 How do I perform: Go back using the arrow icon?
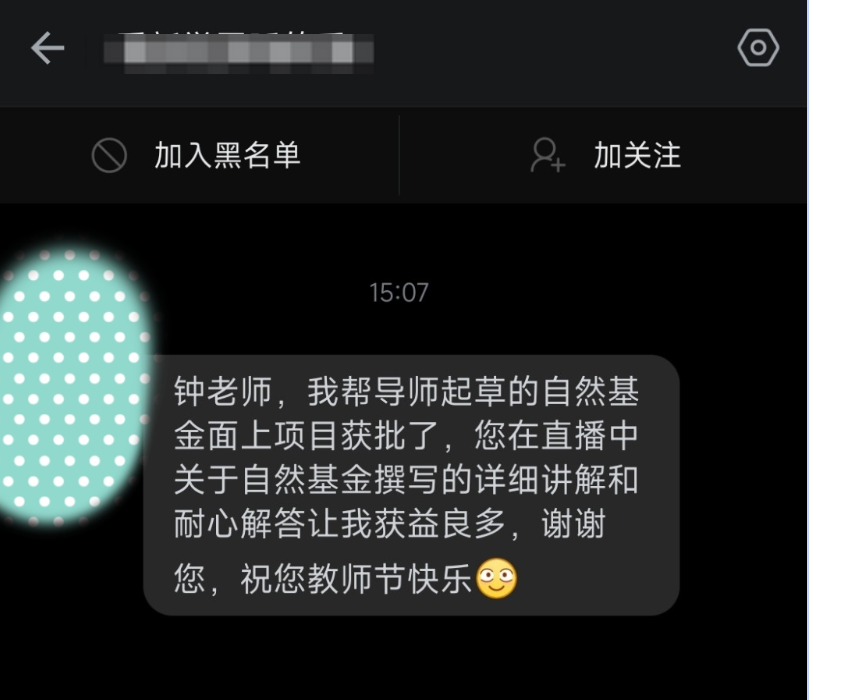[47, 48]
